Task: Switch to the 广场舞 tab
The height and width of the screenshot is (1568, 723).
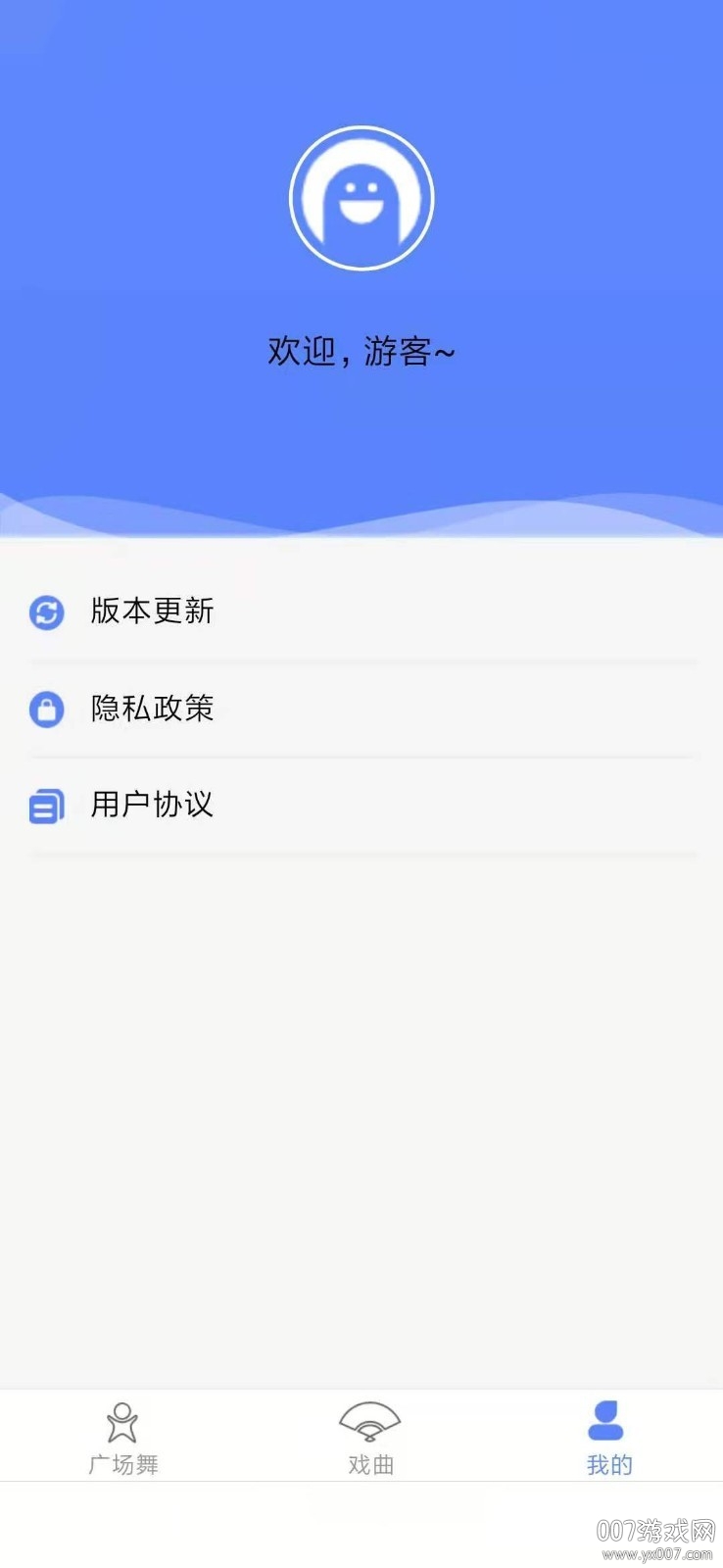Action: click(x=122, y=1437)
